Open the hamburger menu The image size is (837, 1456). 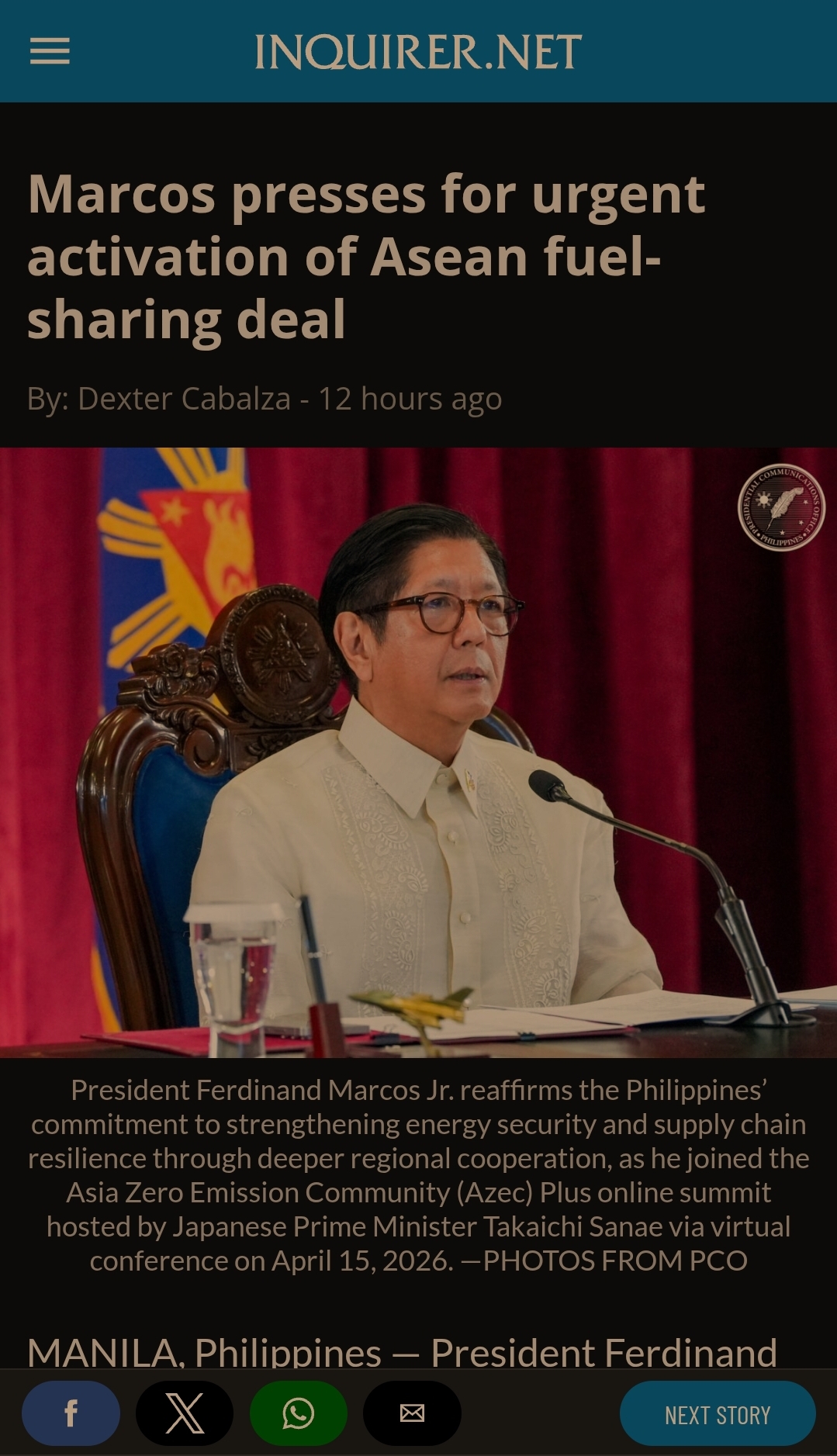50,52
